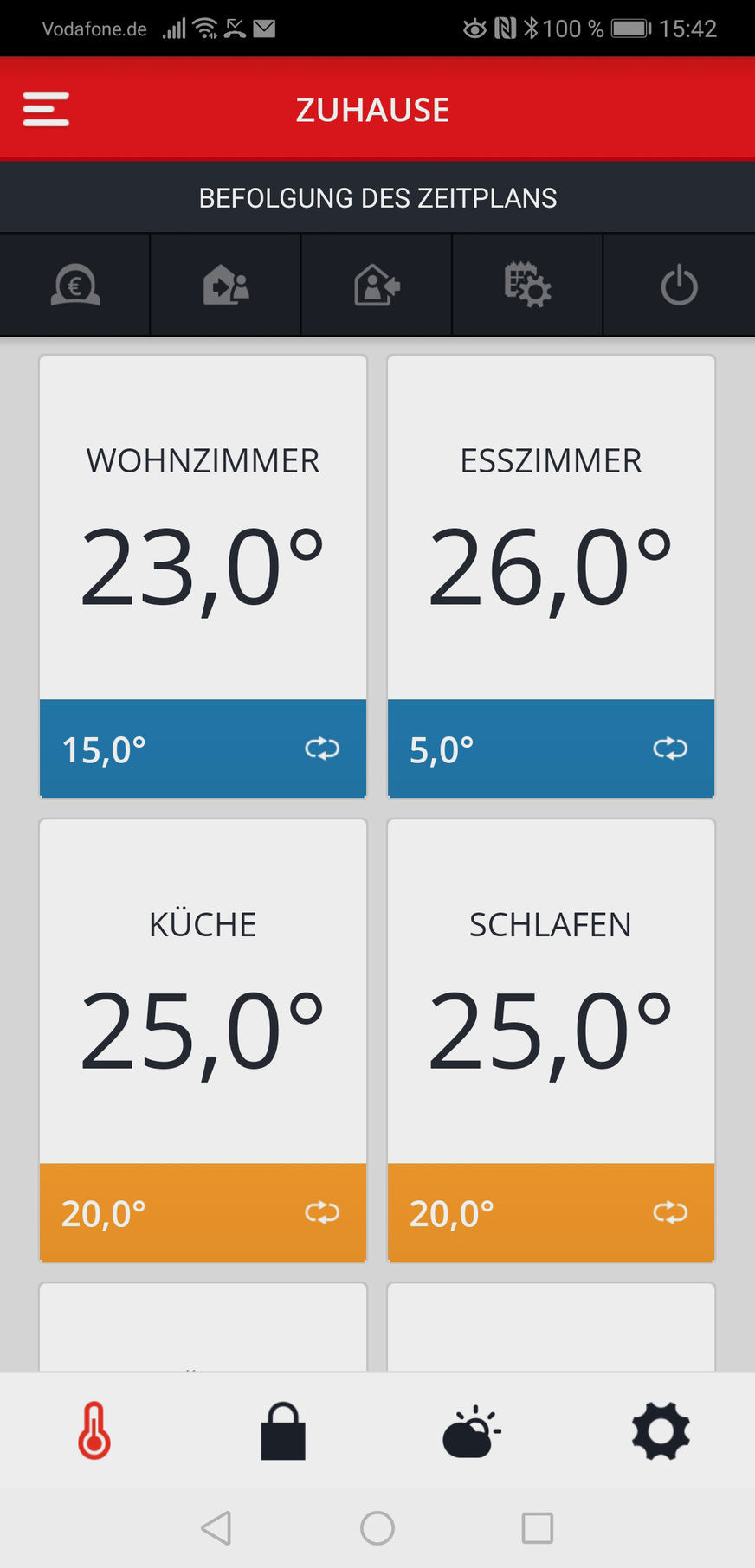Open the Esszimmer room card
The width and height of the screenshot is (755, 1568).
tap(551, 528)
